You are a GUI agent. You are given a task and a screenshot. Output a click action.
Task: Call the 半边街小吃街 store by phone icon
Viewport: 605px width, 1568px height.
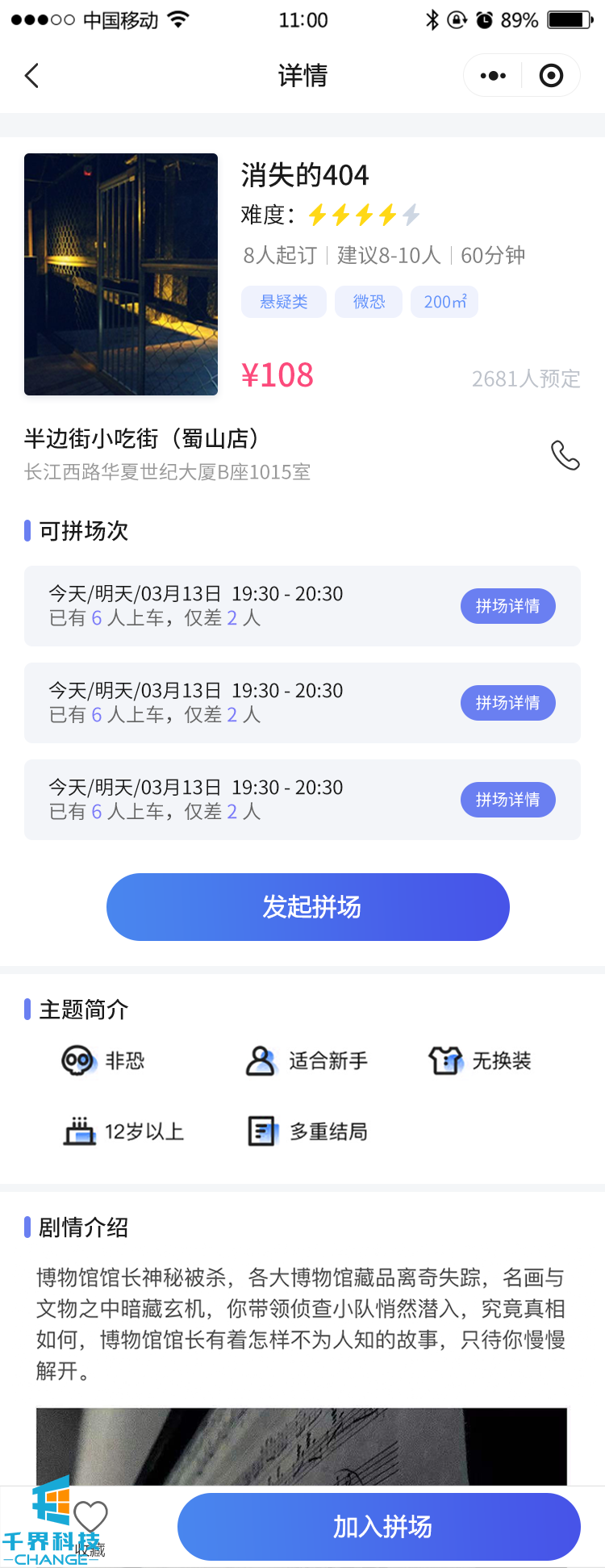pos(565,455)
